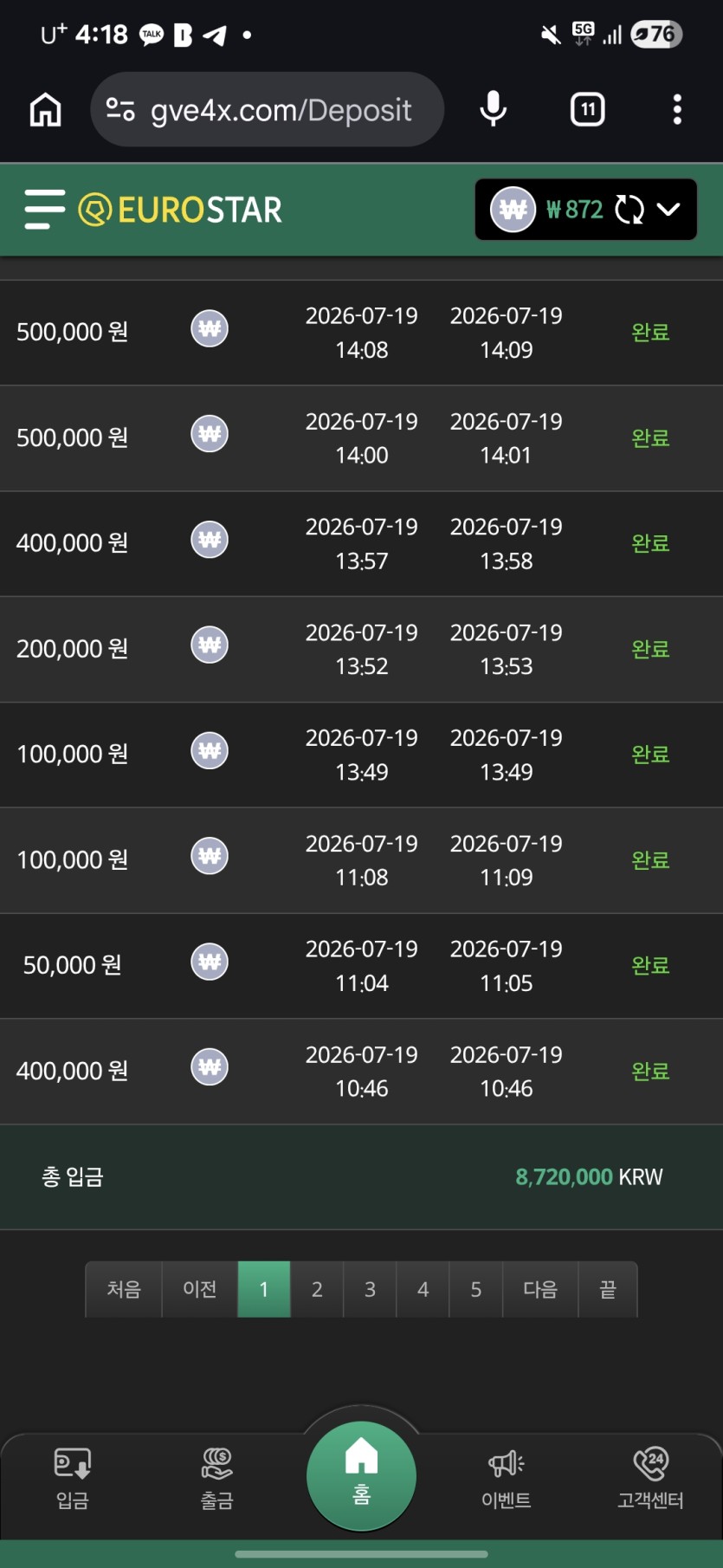
Task: Open the Eurostar hamburger menu
Action: coord(45,210)
